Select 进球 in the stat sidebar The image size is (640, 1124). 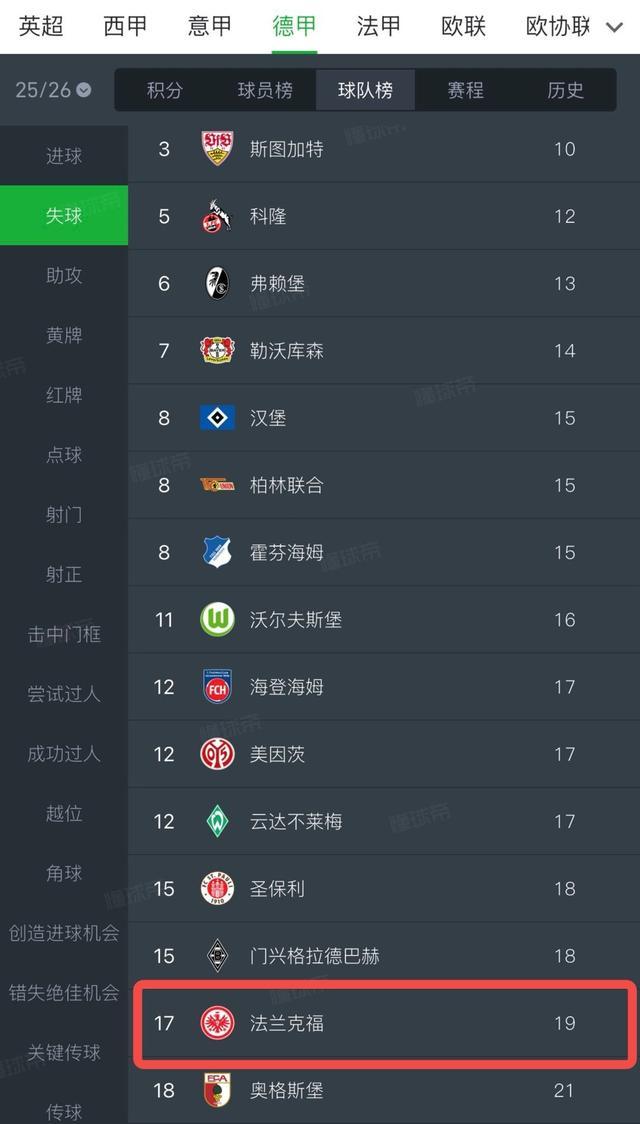(x=64, y=156)
